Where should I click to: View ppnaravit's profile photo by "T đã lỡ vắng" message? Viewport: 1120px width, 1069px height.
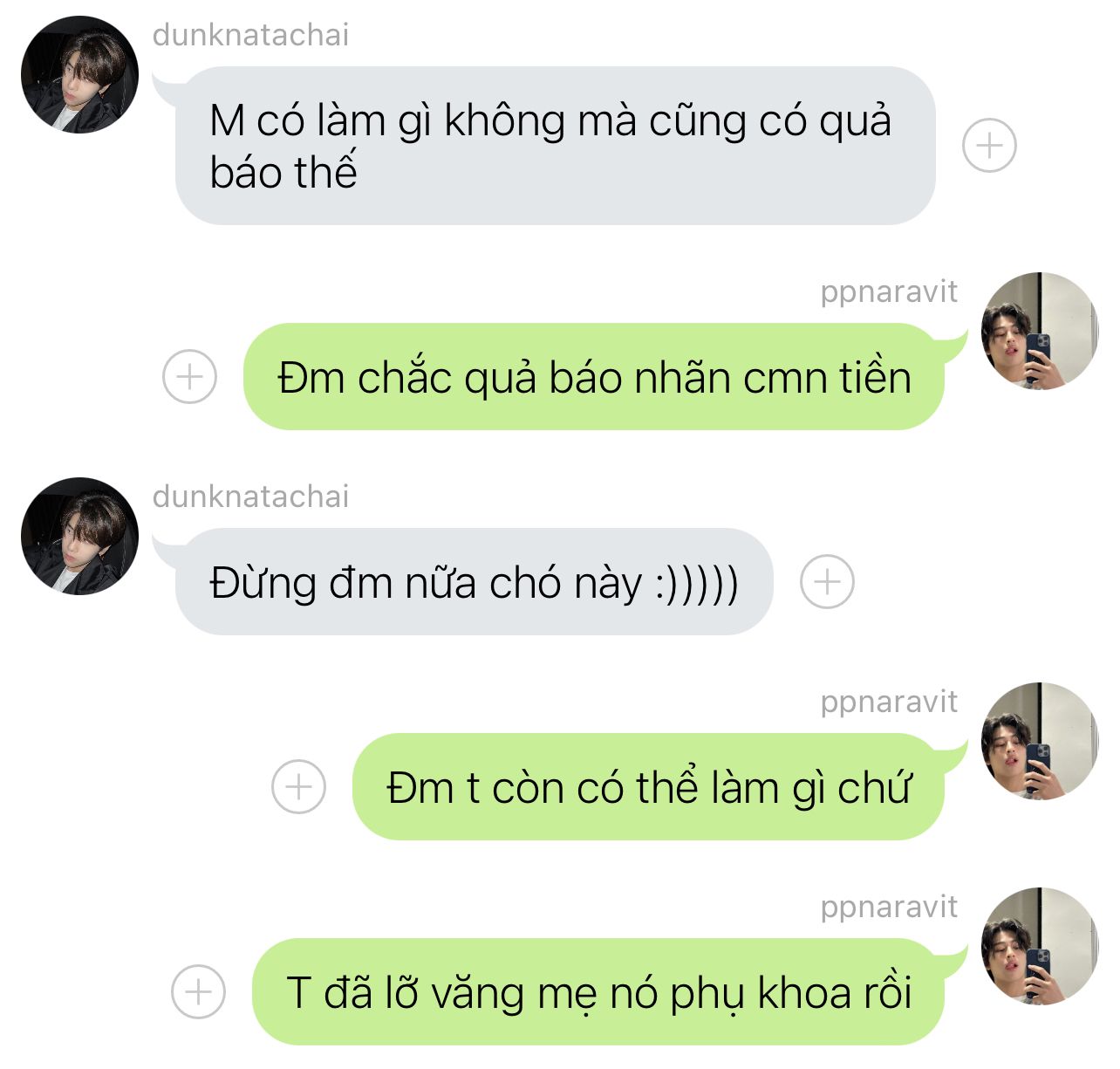coord(1040,946)
